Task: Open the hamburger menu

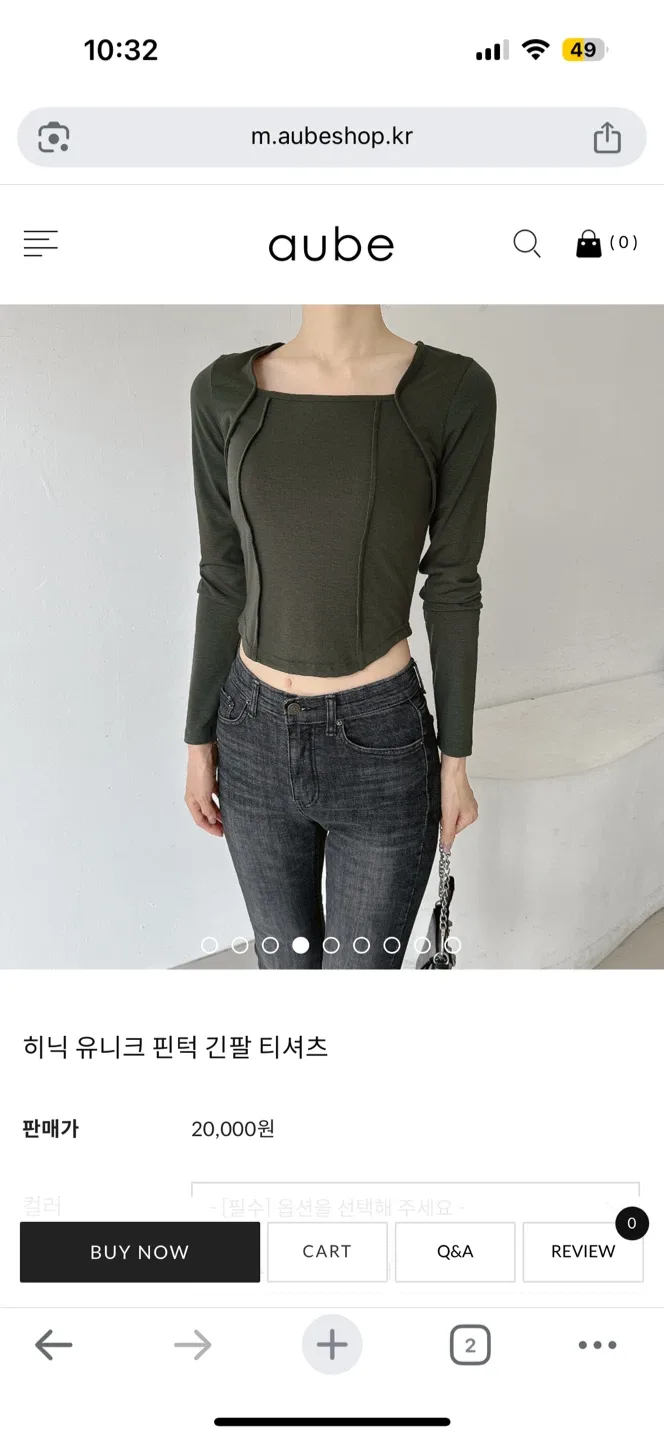Action: [x=40, y=243]
